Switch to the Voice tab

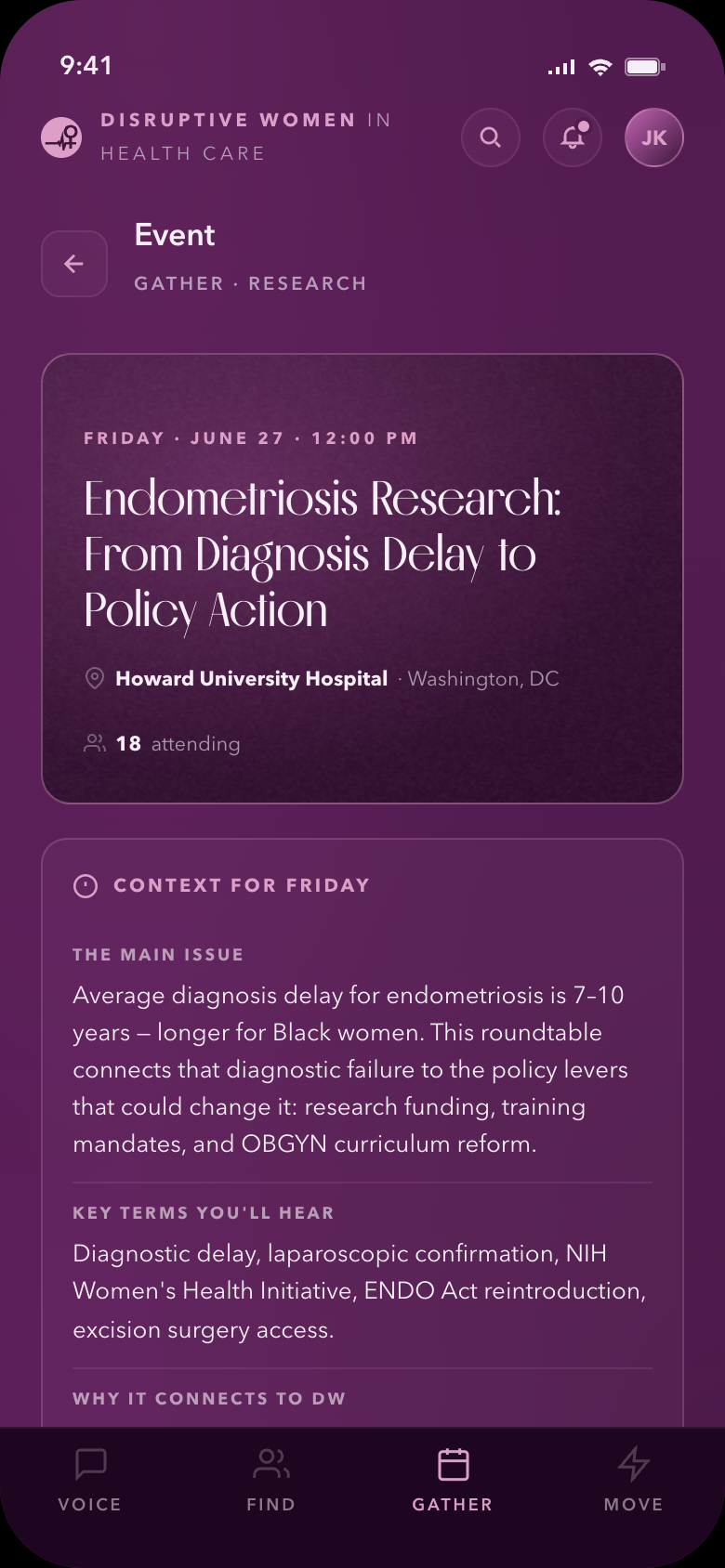click(90, 1480)
